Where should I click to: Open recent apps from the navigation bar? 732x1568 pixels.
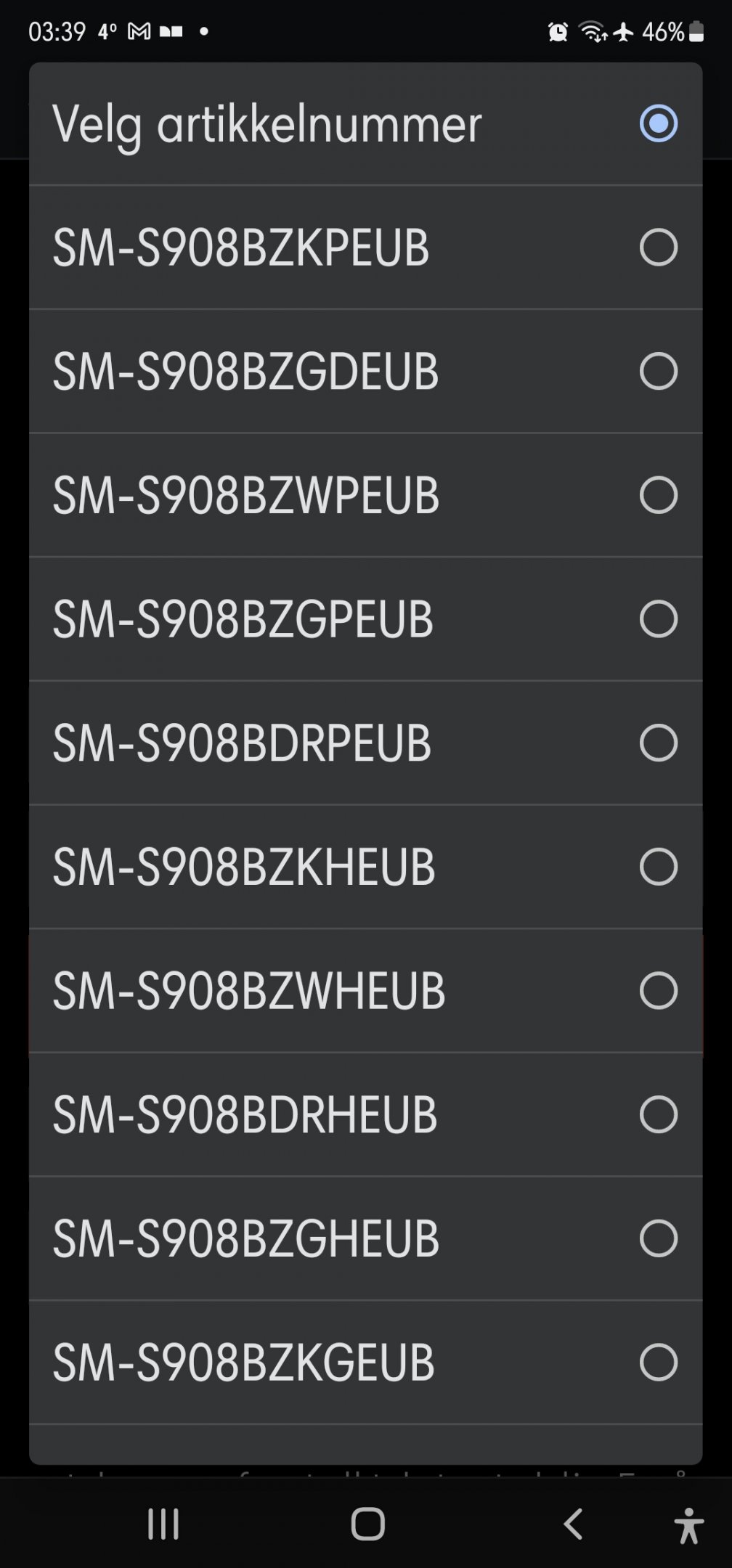click(x=163, y=1524)
